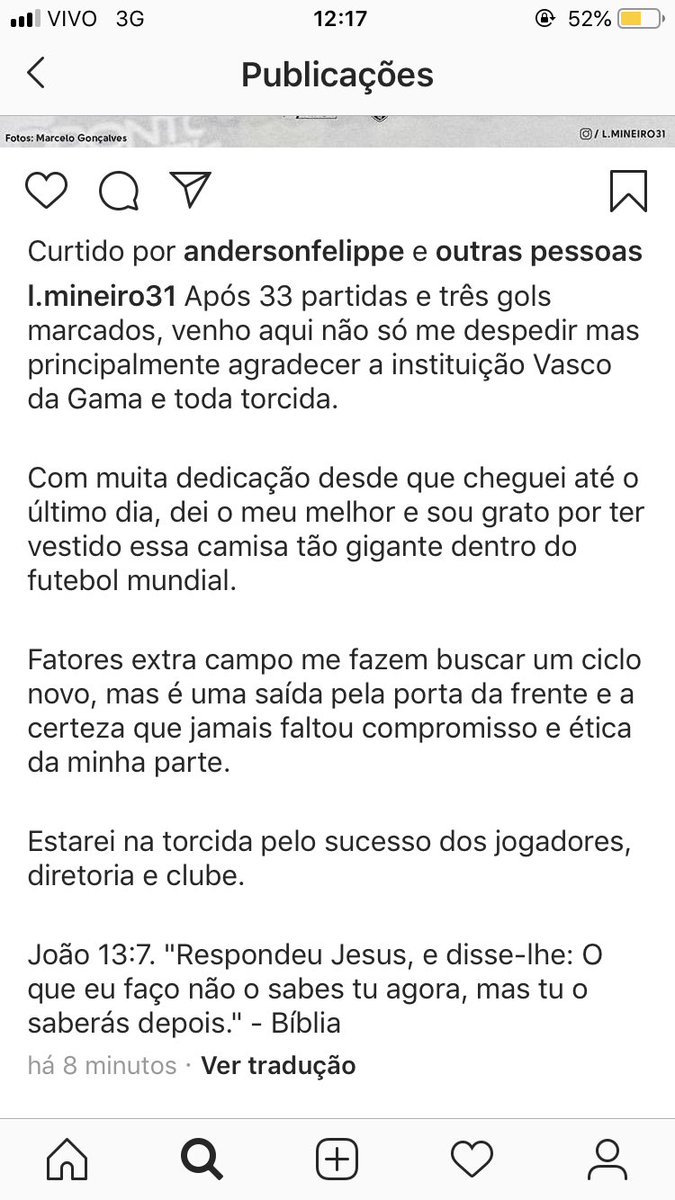Open the activity heart tab
This screenshot has height=1200, width=675.
[x=472, y=1160]
